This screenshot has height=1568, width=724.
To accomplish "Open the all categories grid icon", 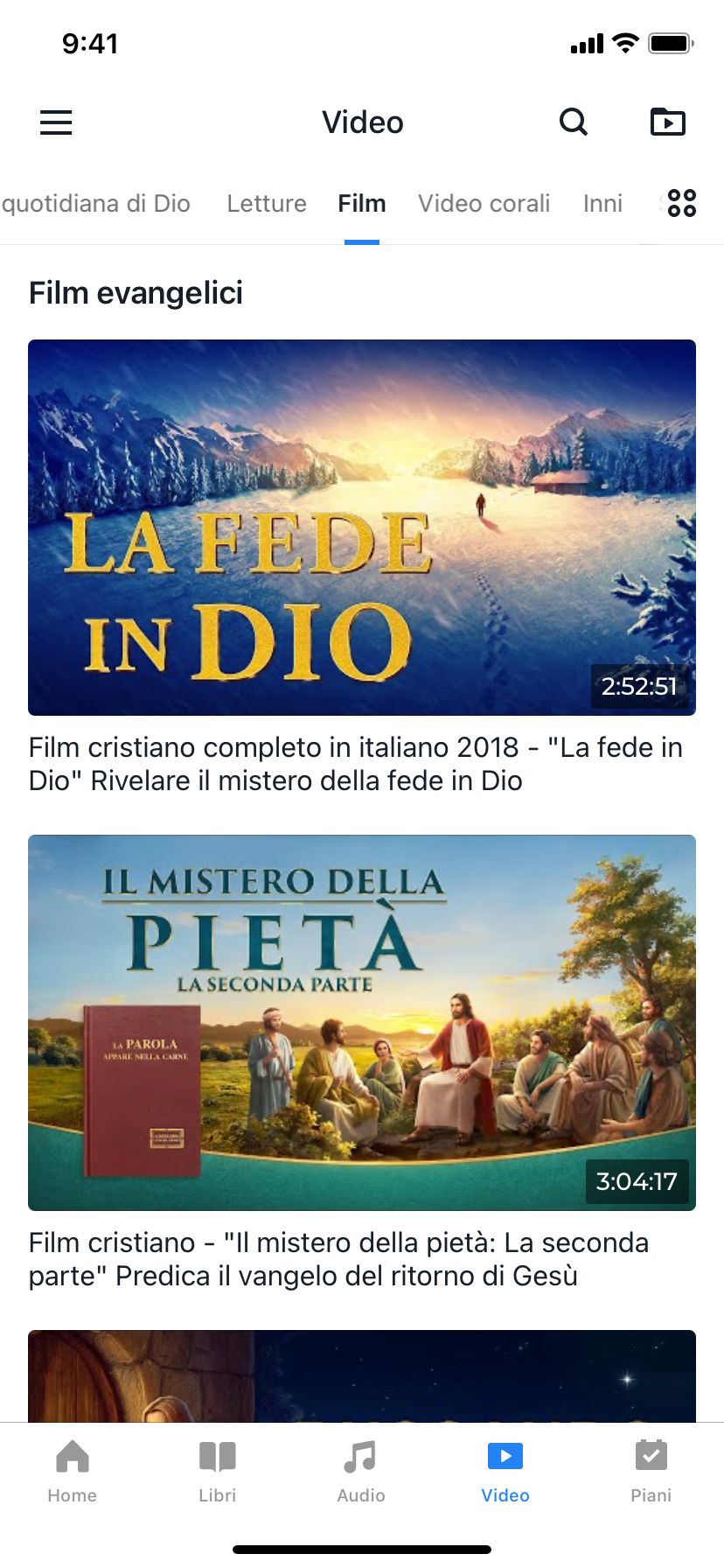I will click(x=682, y=203).
